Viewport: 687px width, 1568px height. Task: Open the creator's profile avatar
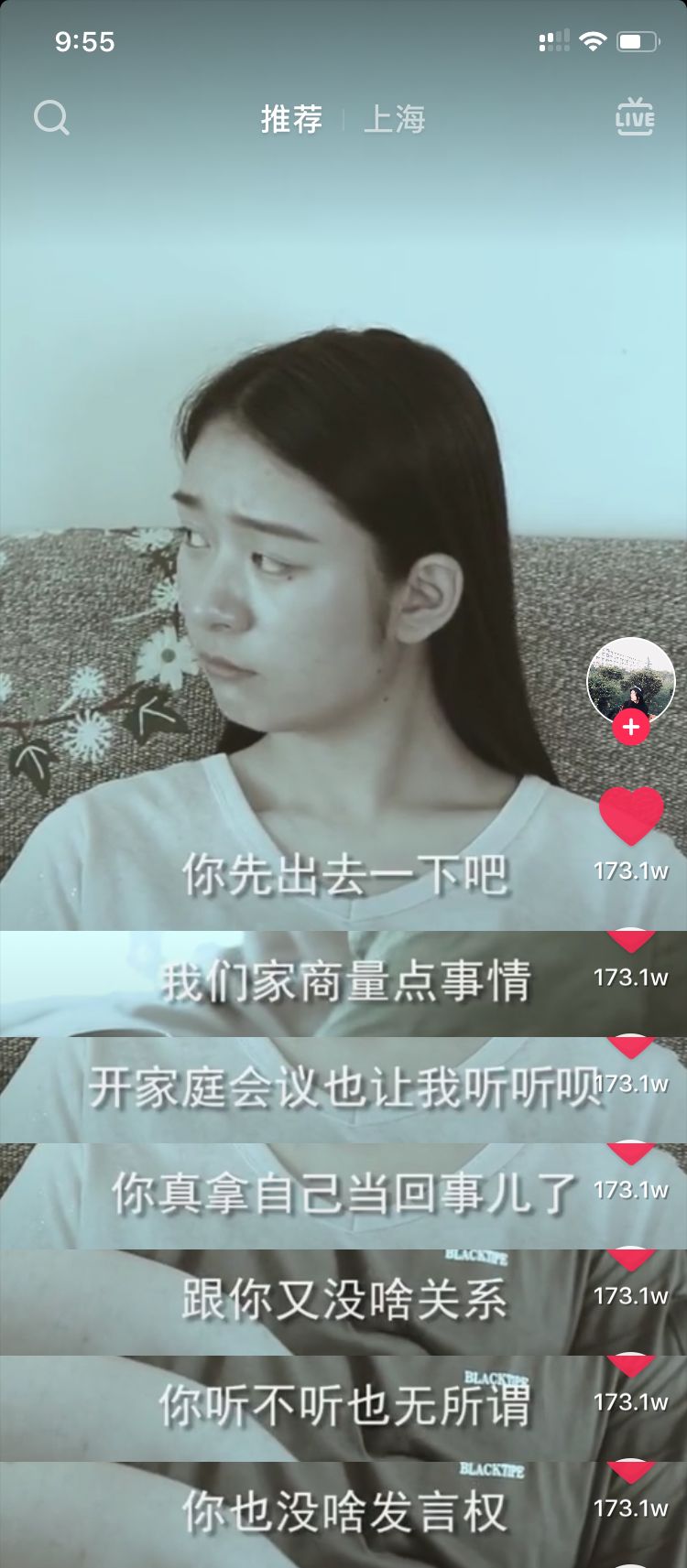631,681
